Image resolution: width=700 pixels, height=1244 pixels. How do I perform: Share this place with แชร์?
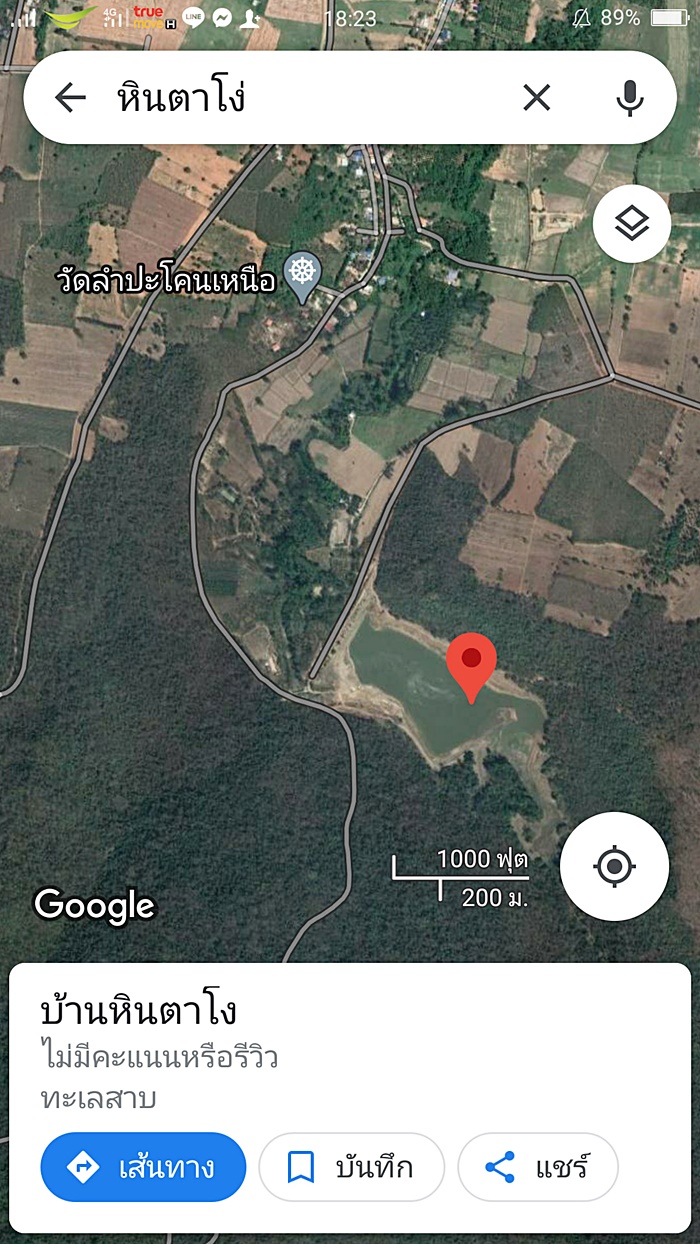pos(537,1166)
